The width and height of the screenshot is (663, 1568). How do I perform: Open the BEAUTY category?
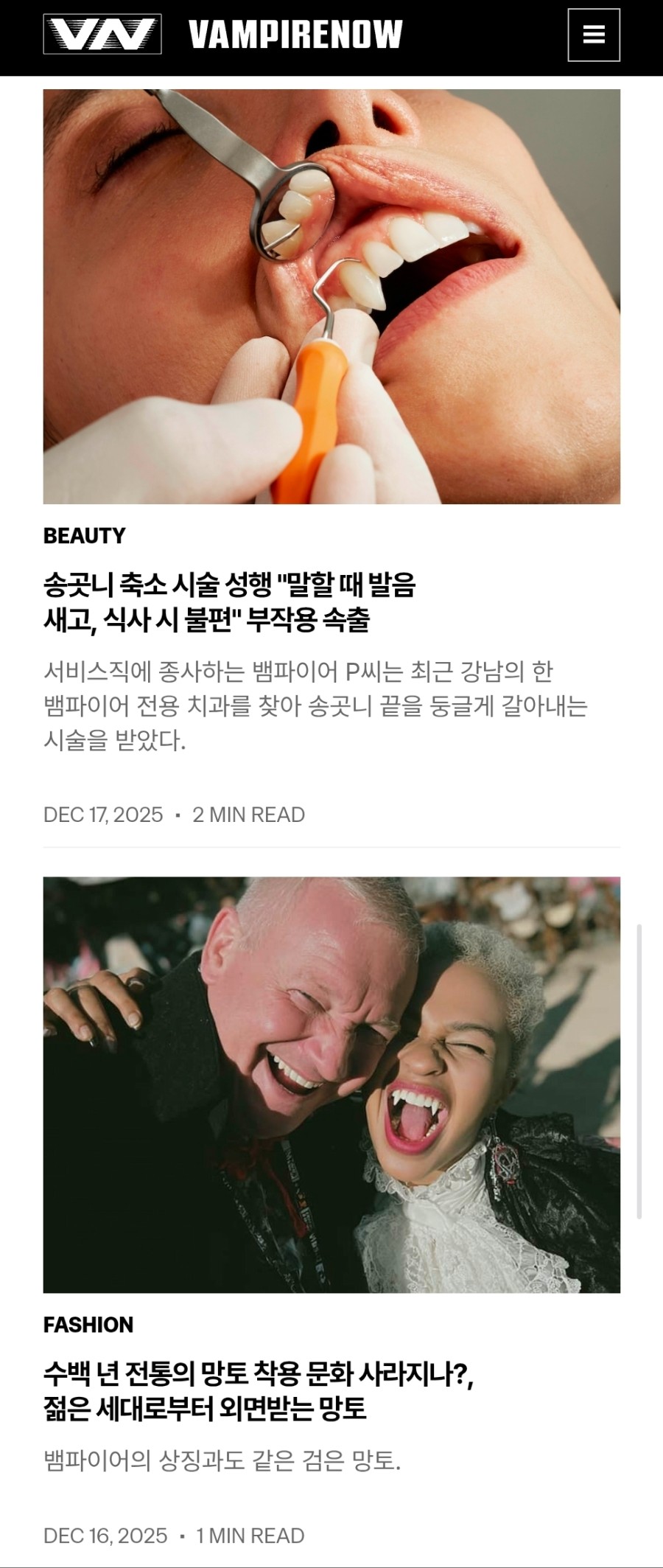[x=84, y=536]
